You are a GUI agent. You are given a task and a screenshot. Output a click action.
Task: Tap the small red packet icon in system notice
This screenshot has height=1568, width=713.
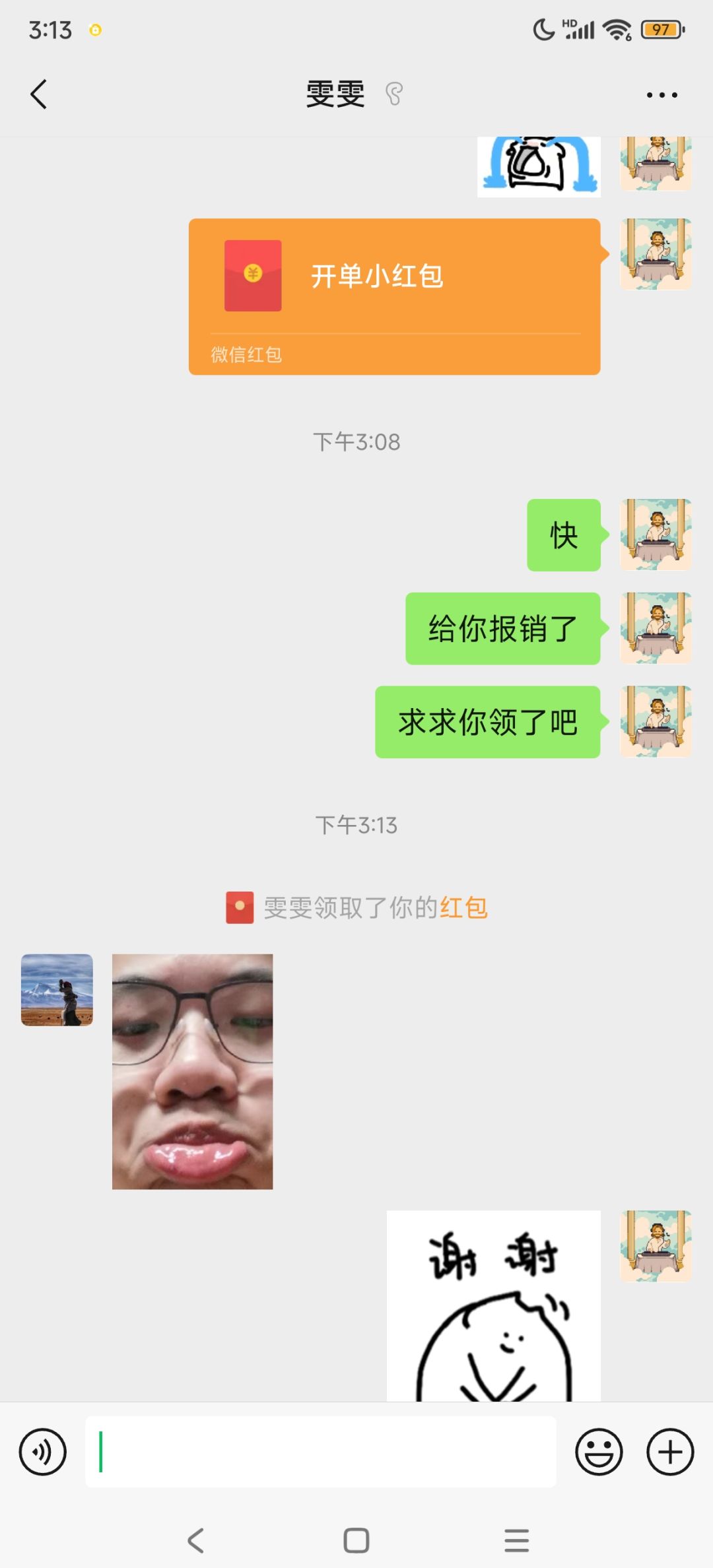(x=238, y=907)
